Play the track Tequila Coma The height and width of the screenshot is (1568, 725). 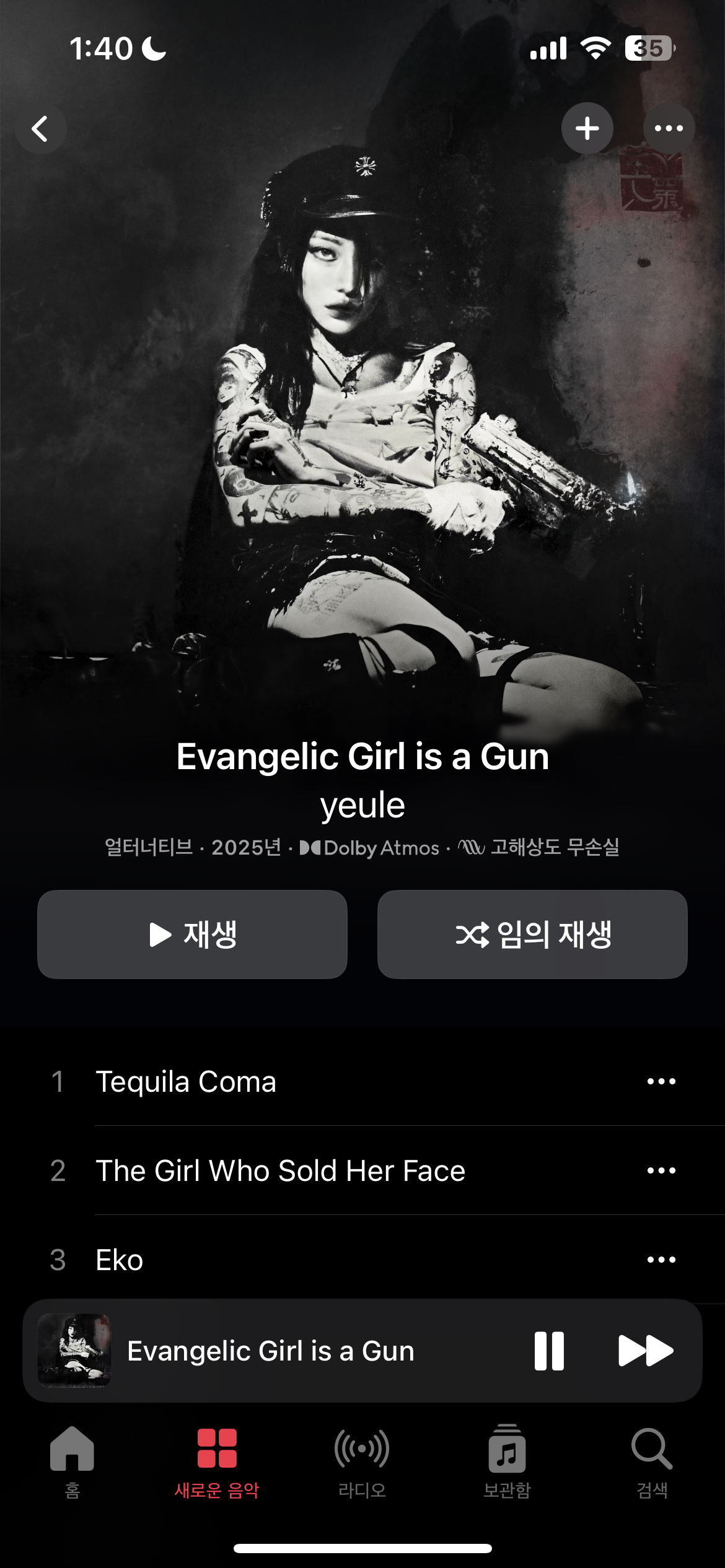click(x=186, y=1082)
